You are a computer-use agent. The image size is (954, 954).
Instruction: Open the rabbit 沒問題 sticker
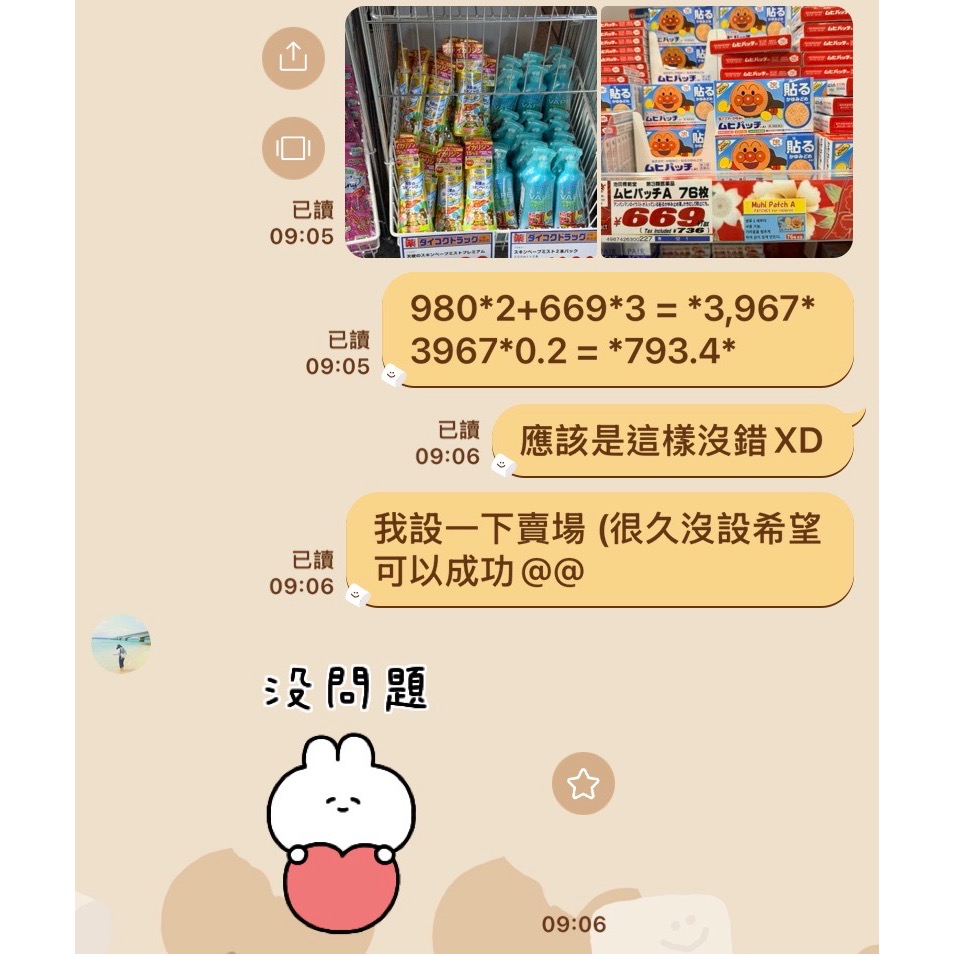click(x=342, y=800)
